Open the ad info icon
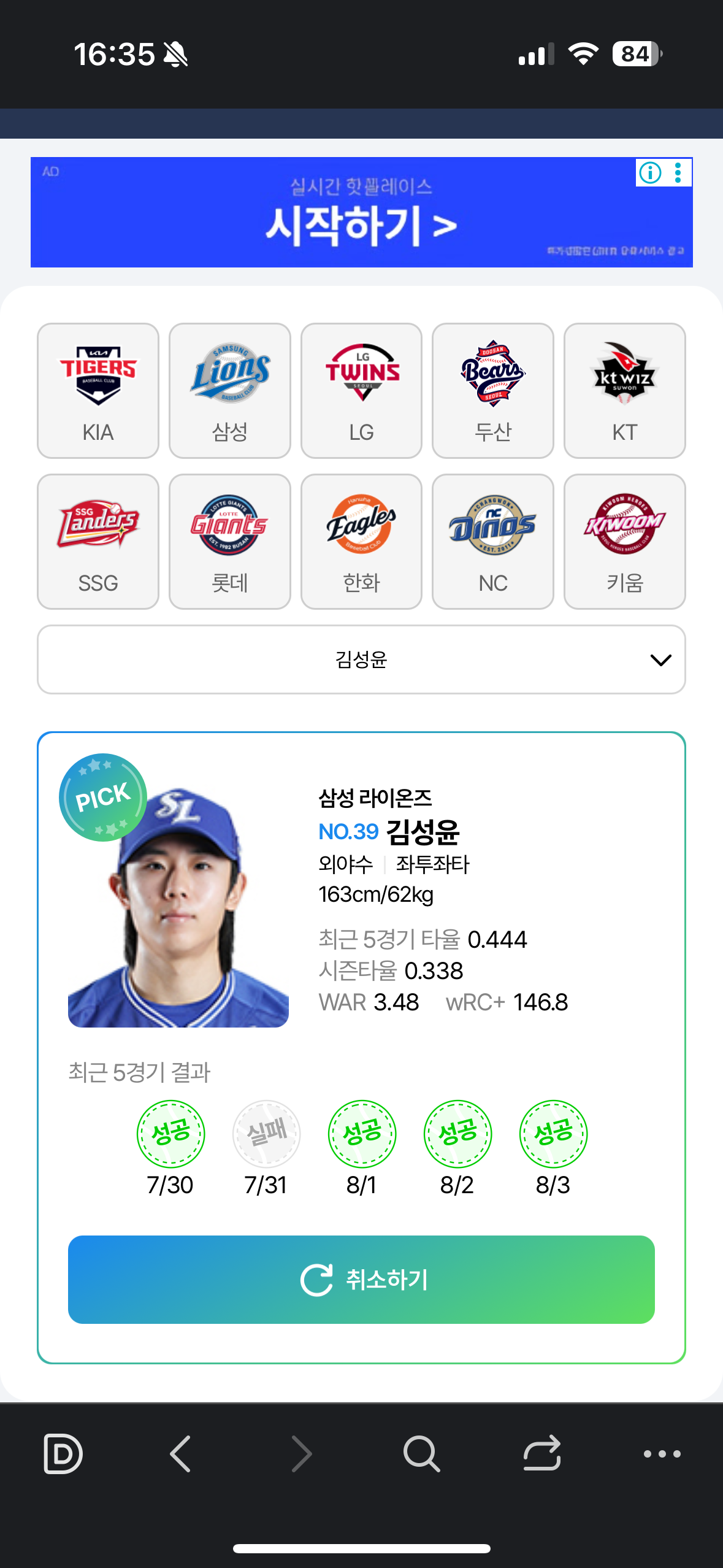The image size is (723, 1568). [x=650, y=173]
